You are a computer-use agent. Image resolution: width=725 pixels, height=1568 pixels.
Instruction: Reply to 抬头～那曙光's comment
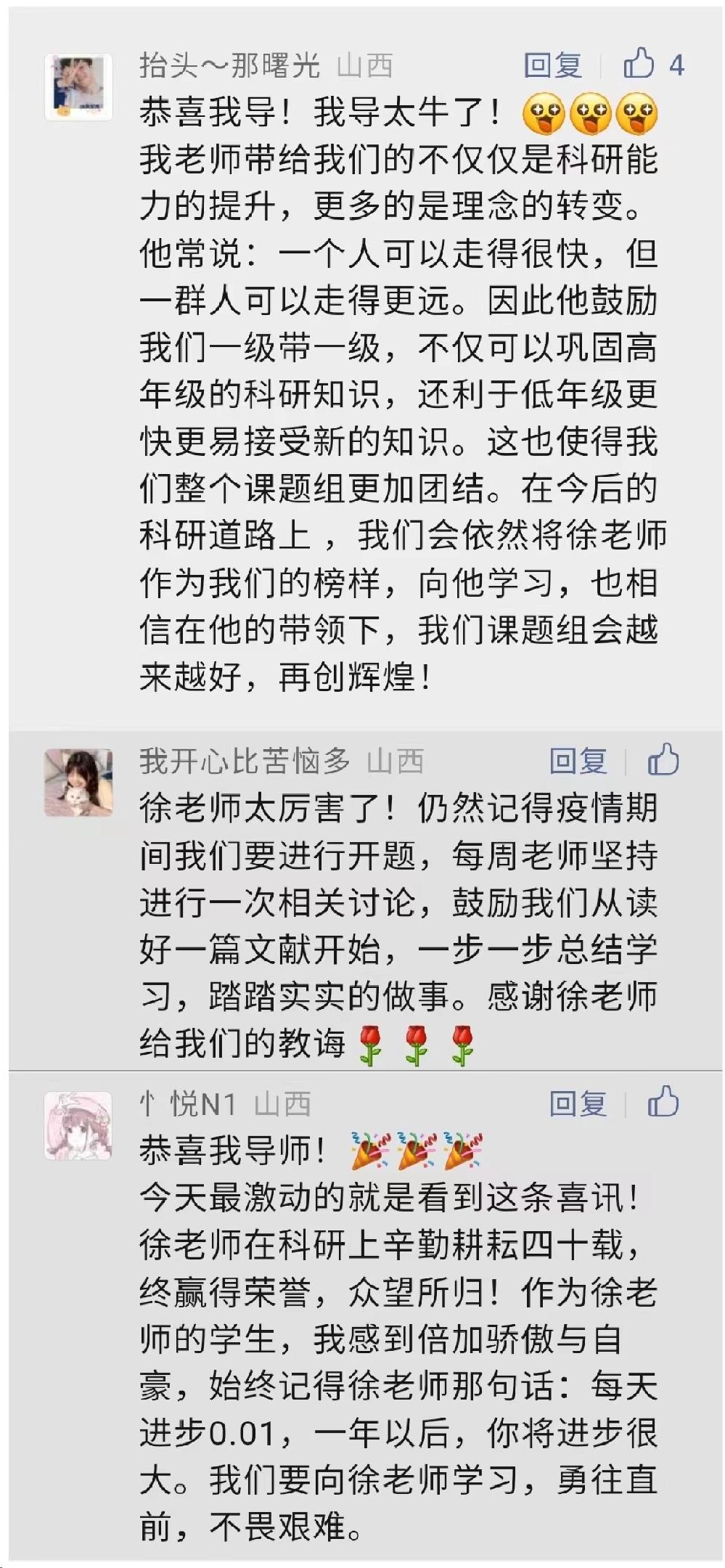(552, 65)
